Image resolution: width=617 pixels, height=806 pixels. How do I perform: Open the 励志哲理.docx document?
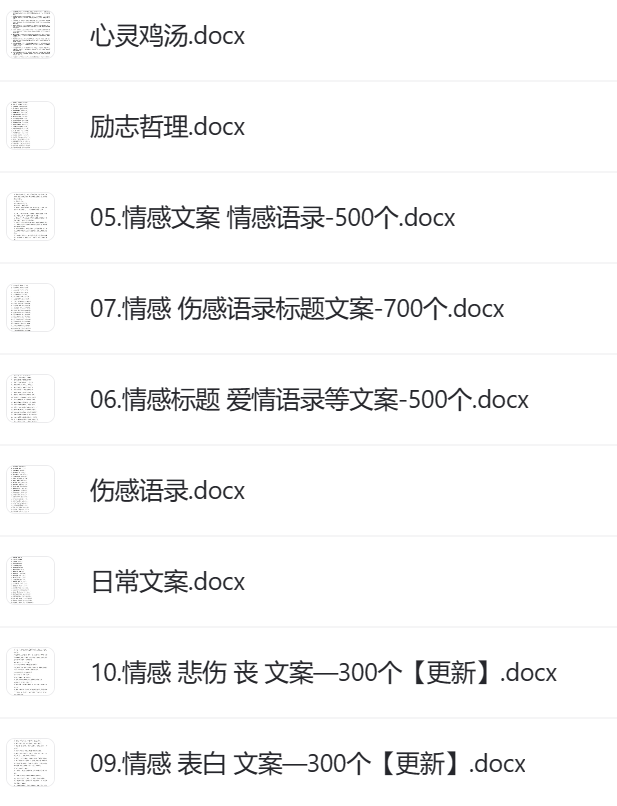point(168,127)
